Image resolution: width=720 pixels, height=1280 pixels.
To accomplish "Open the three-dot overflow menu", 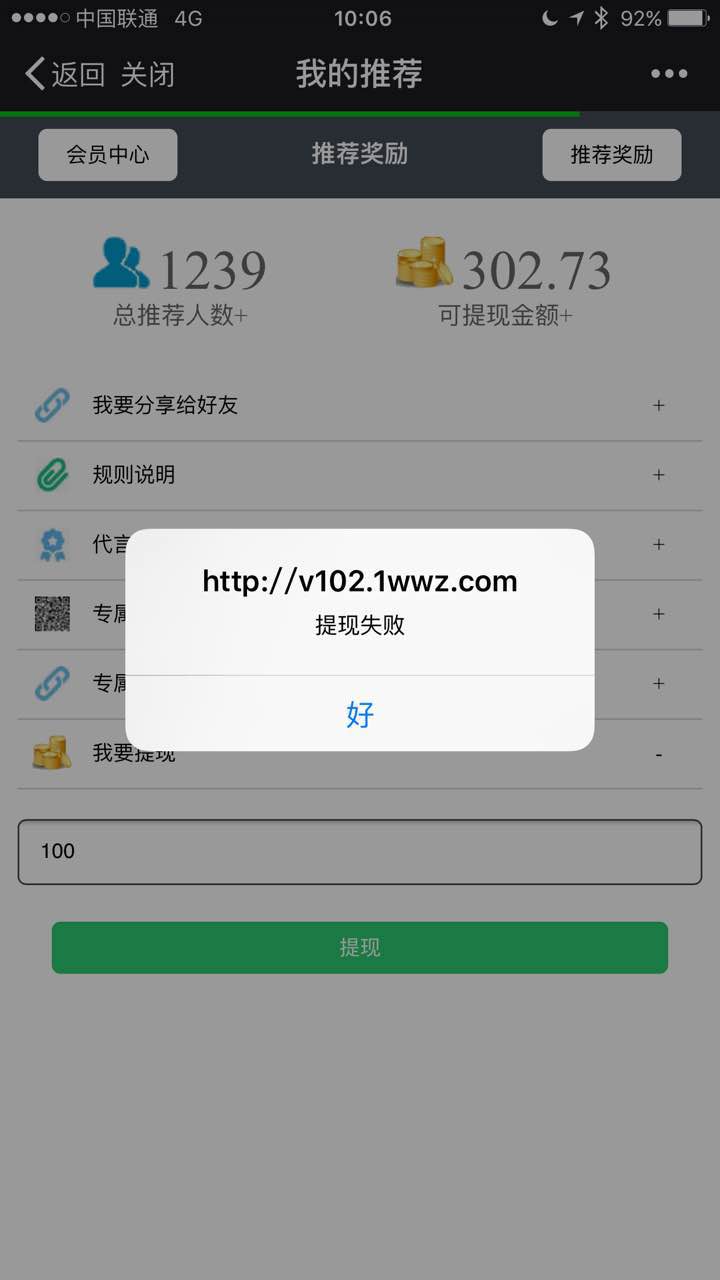I will click(x=668, y=74).
